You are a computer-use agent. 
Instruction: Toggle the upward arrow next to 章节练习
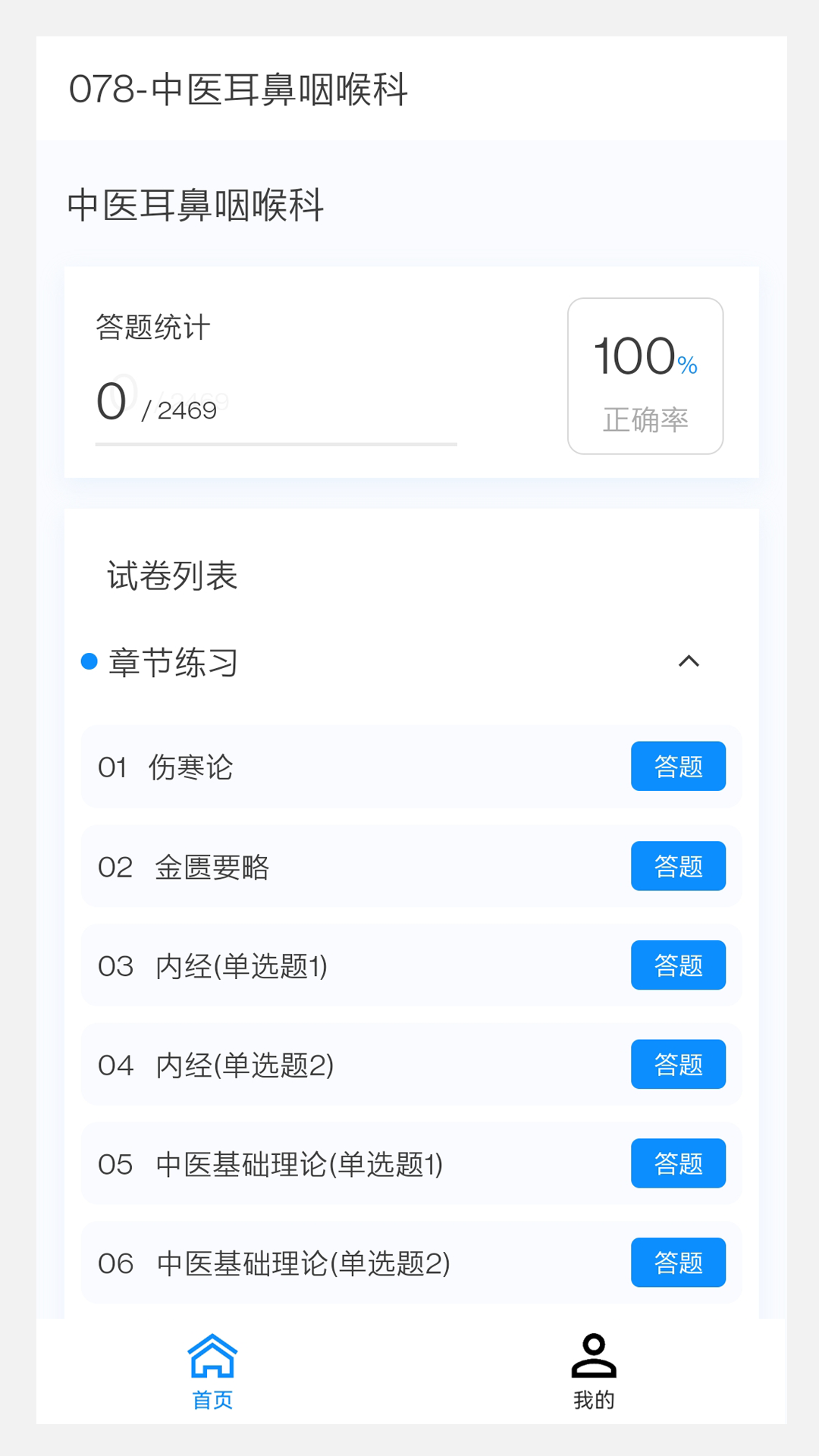(689, 662)
